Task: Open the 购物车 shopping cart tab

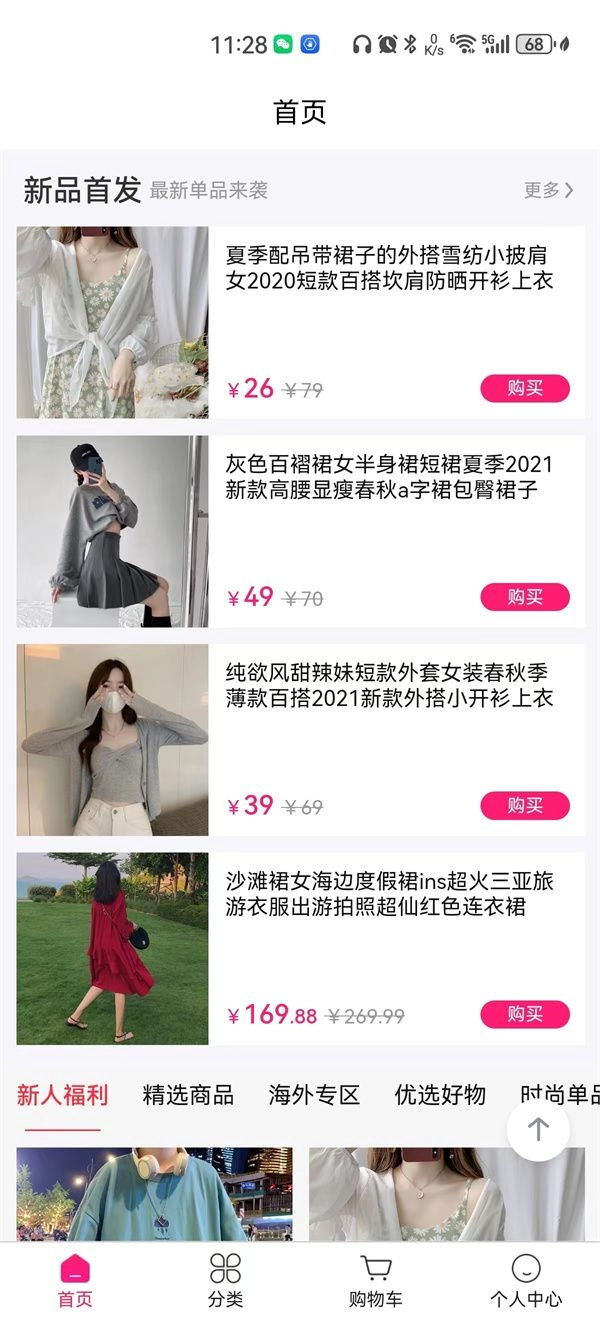Action: (376, 1281)
